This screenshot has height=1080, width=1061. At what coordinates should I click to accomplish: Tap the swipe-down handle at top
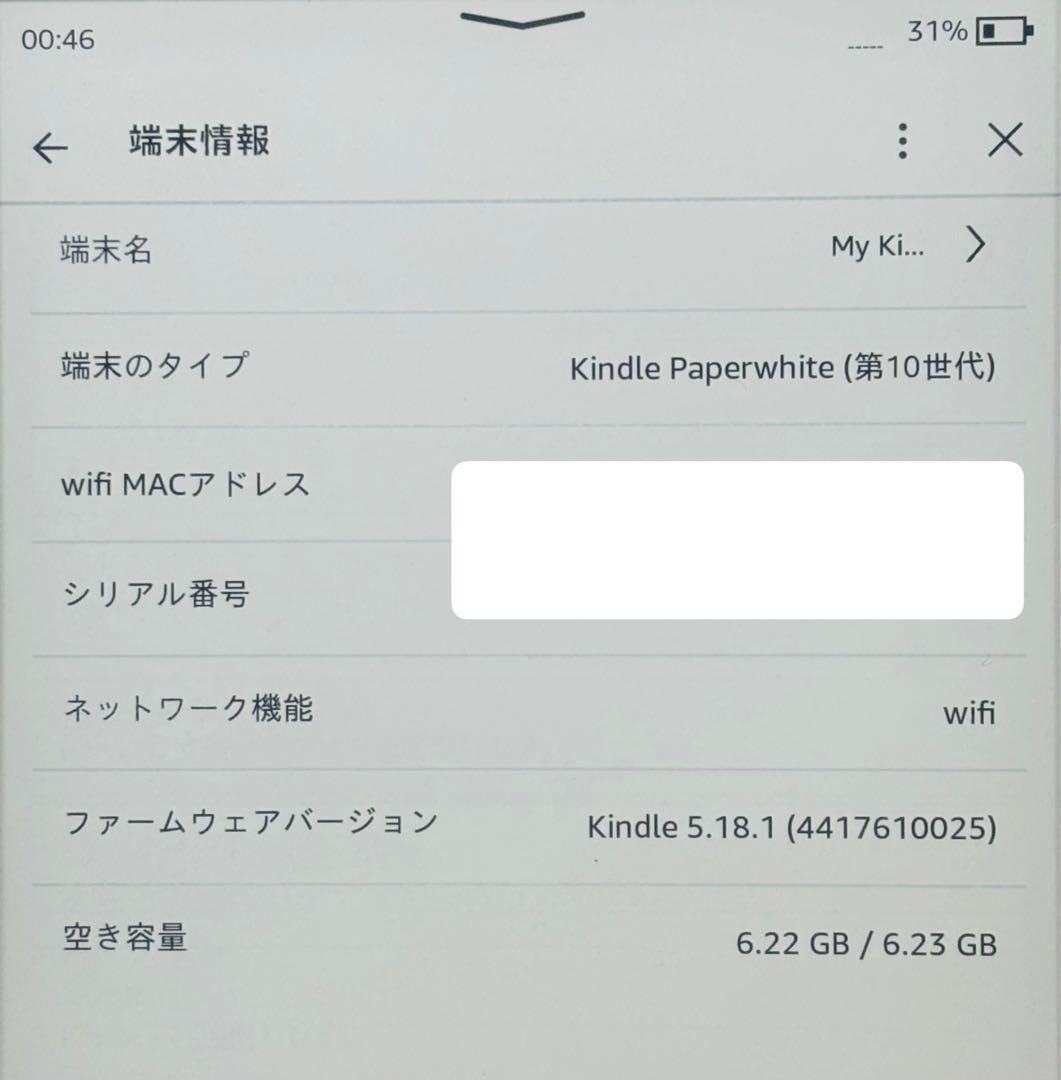coord(520,17)
